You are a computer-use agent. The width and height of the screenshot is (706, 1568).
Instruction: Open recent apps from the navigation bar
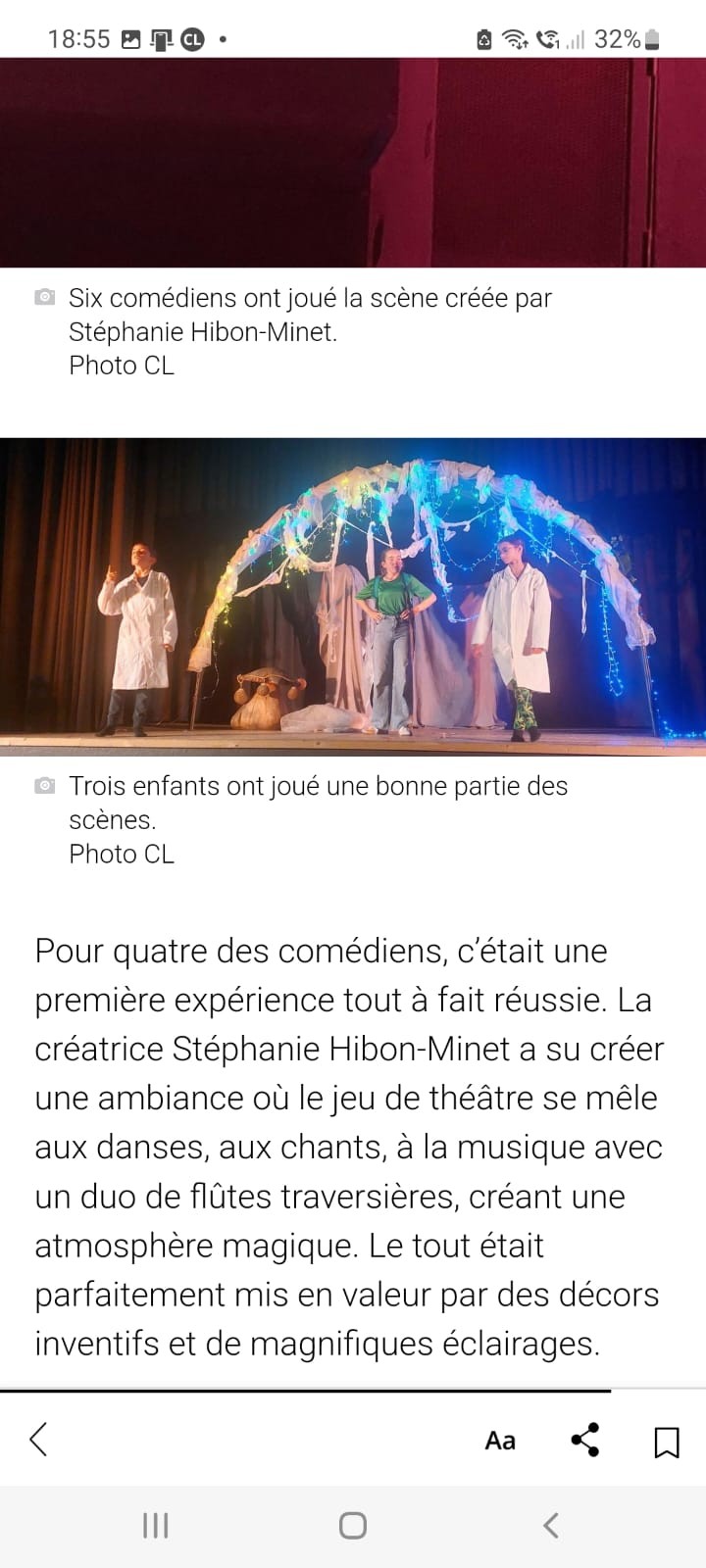pos(156,1525)
